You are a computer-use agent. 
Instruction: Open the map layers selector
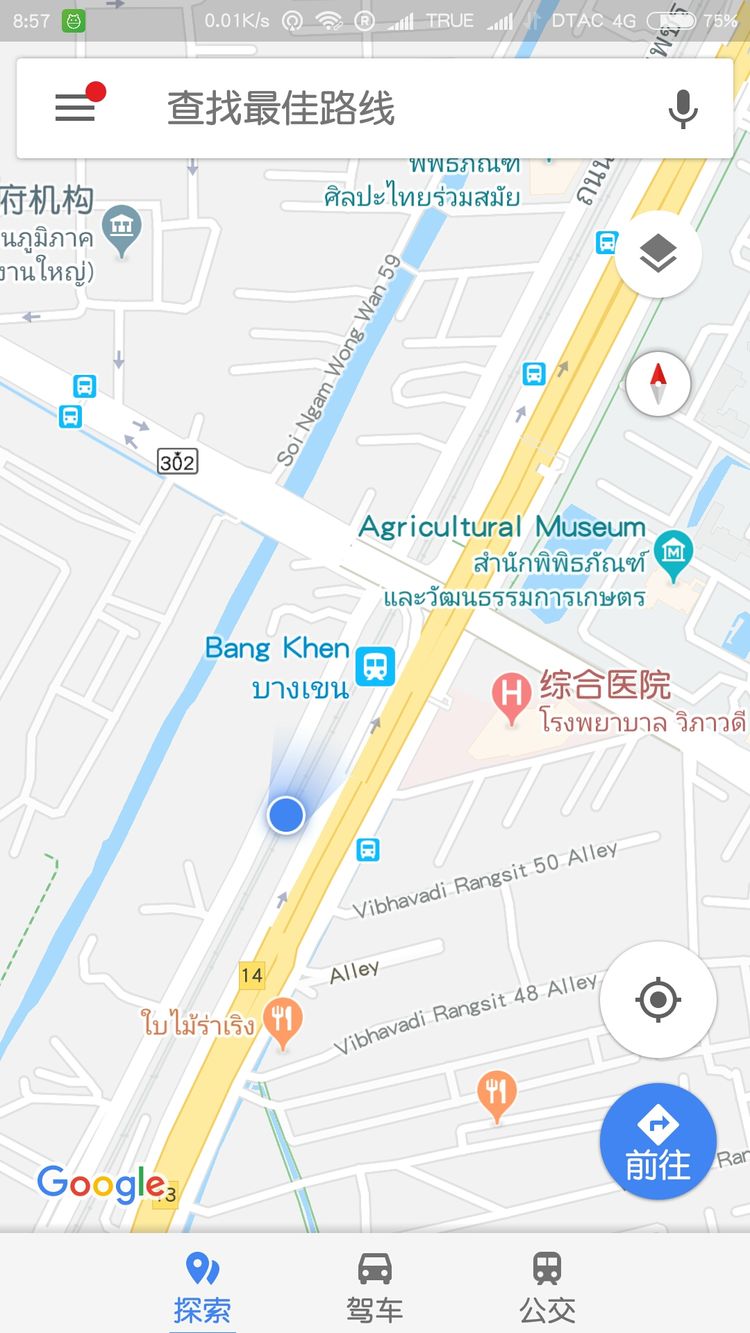coord(658,254)
